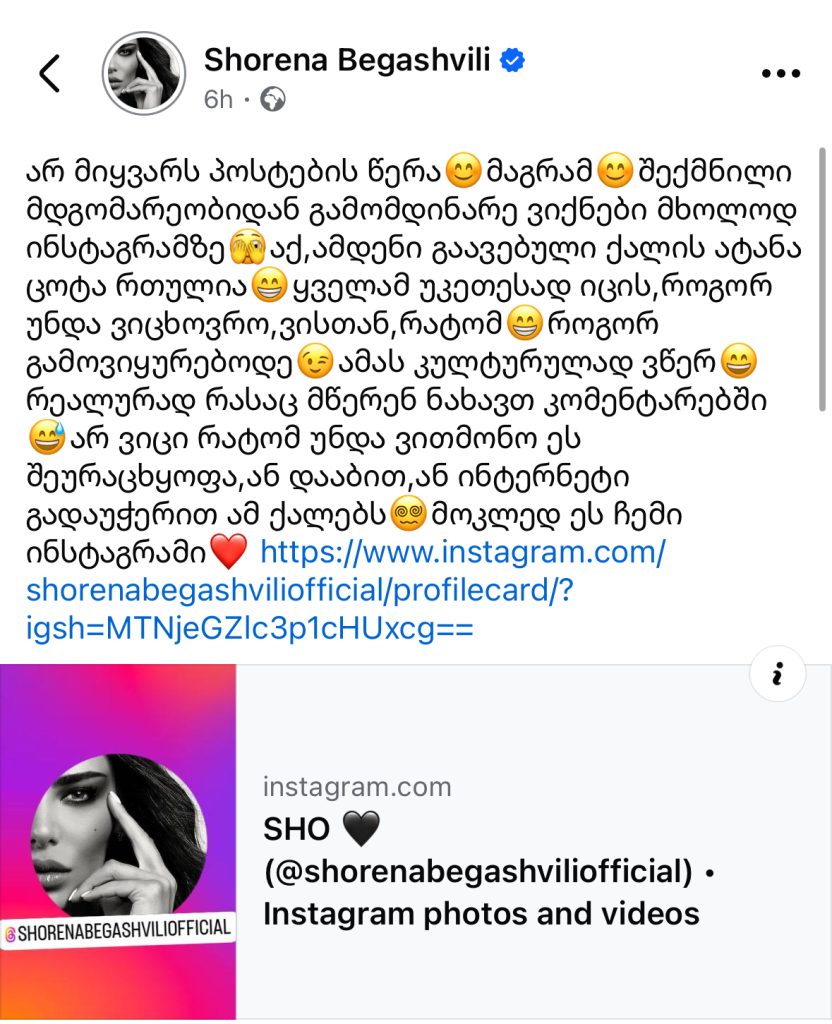Open Shorena Begashvili's profile picture

[144, 73]
